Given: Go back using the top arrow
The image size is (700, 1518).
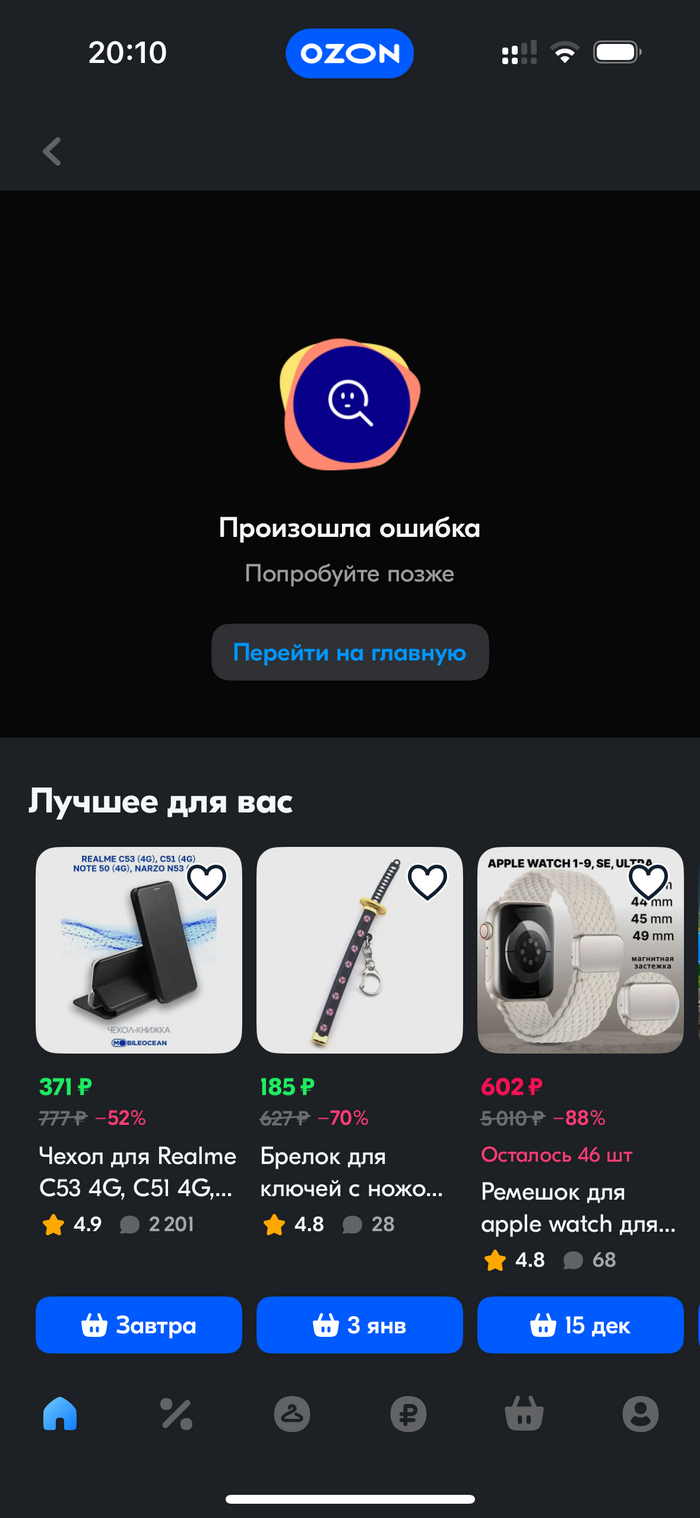Looking at the screenshot, I should click(x=52, y=152).
